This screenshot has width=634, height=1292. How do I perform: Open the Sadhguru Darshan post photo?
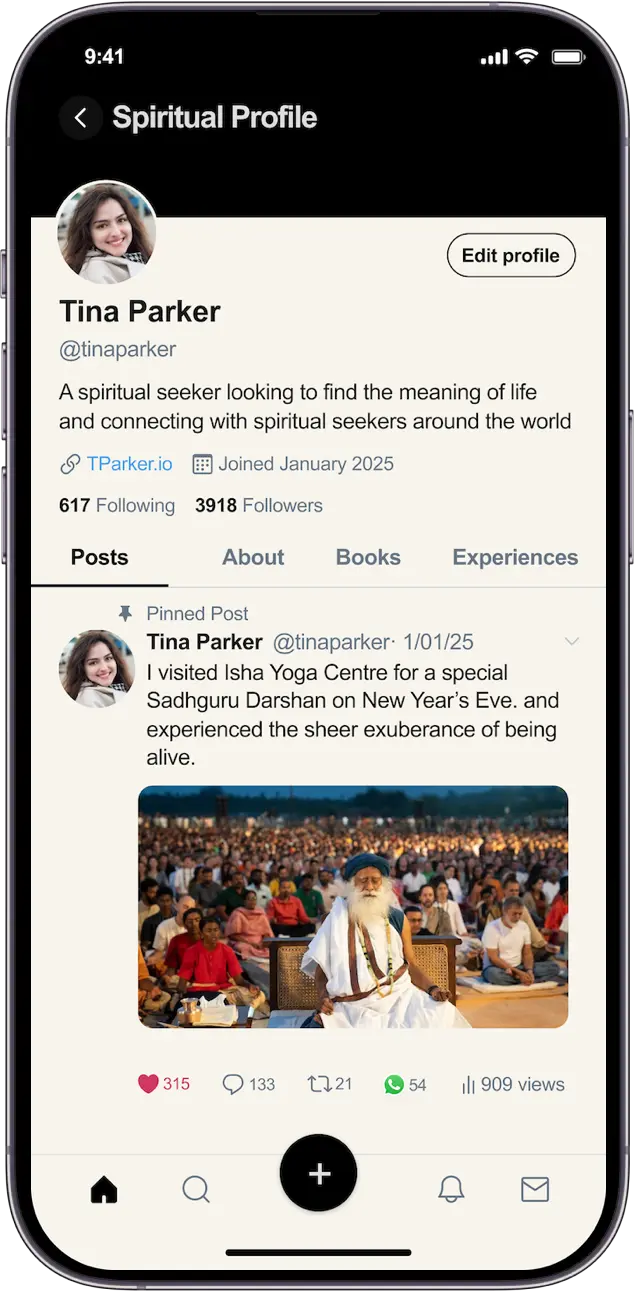pyautogui.click(x=353, y=907)
